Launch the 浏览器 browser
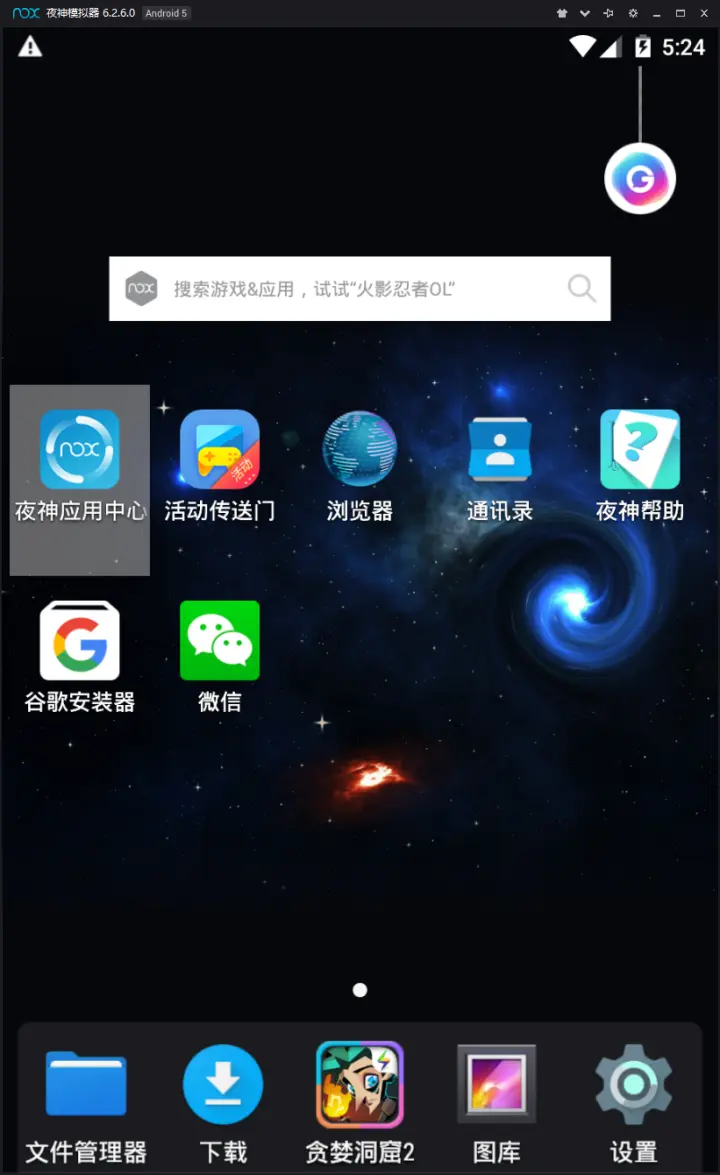 [x=360, y=451]
